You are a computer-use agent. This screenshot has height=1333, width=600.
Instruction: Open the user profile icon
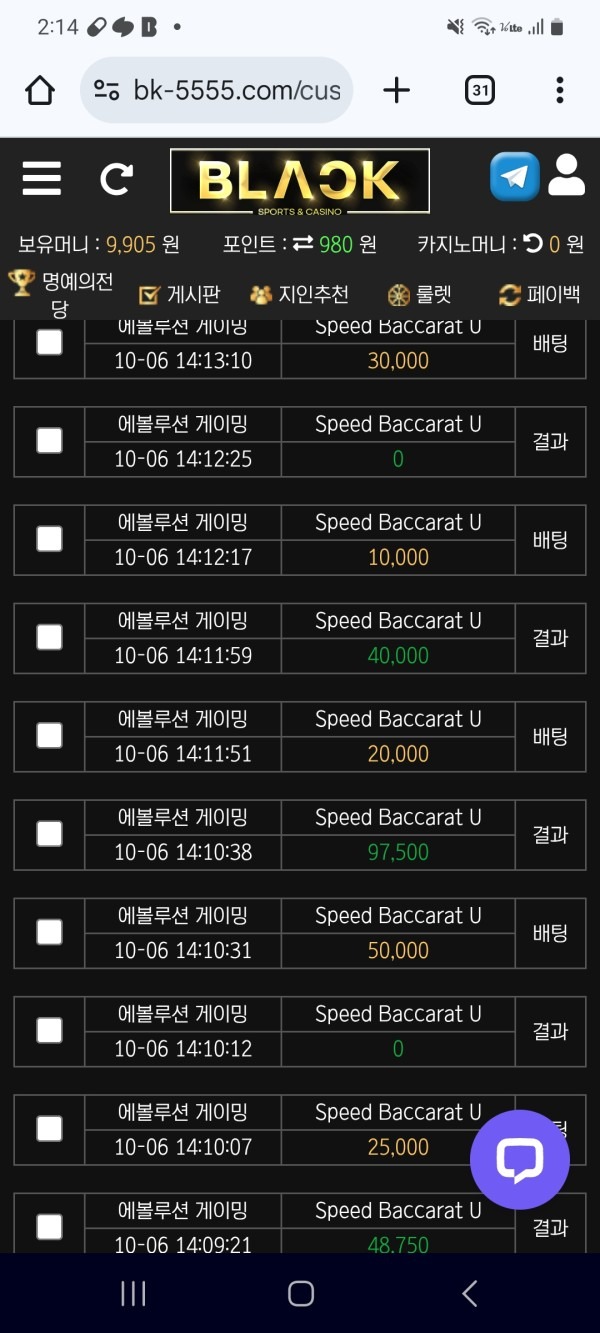566,177
